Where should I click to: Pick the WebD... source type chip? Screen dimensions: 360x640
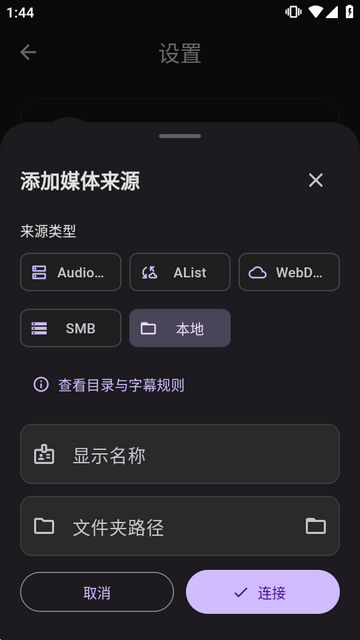289,272
